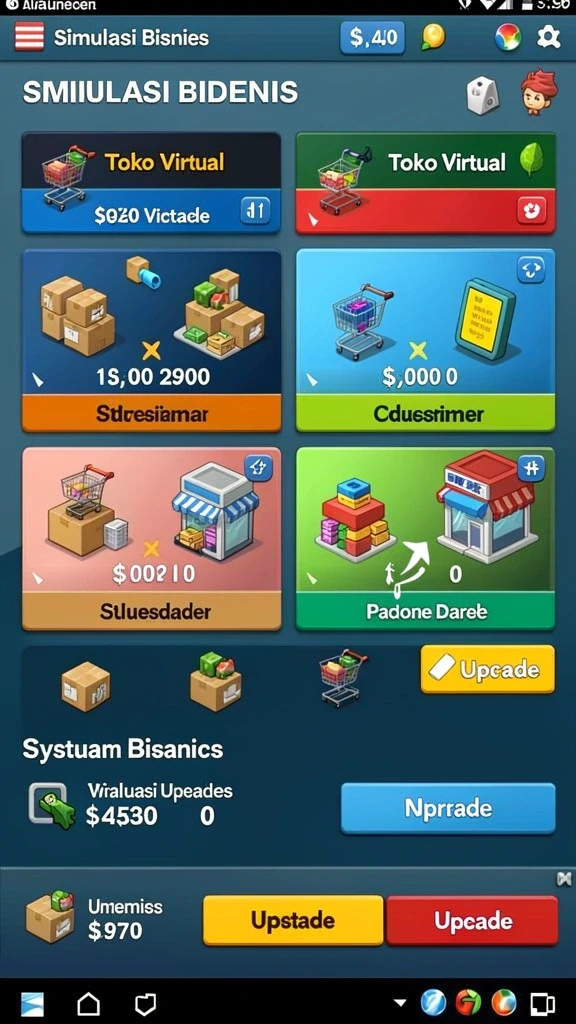Close the bottom Umemiss banner
This screenshot has width=576, height=1024.
[564, 880]
